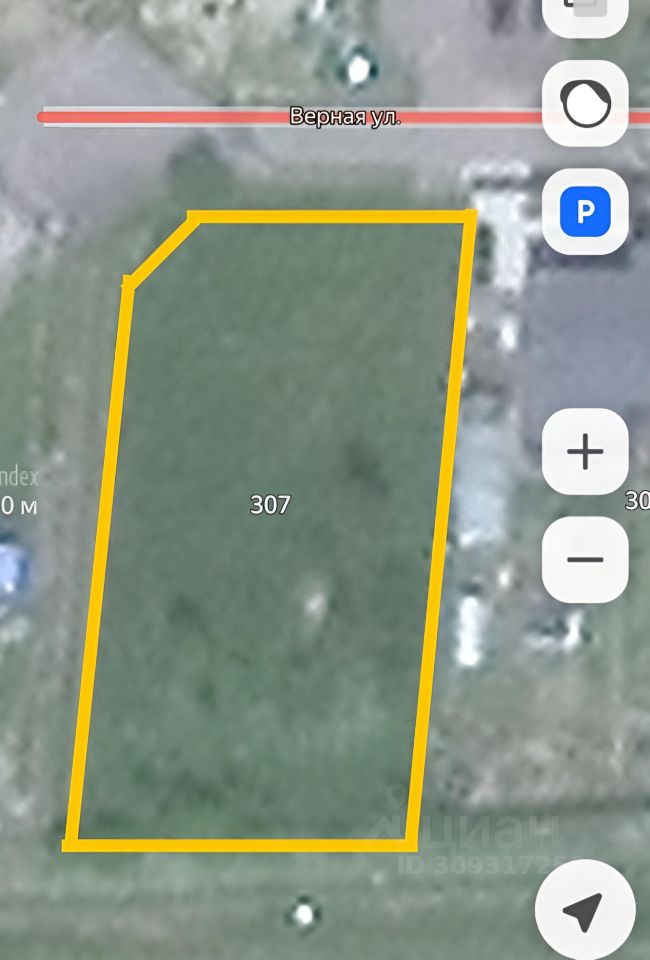Zoom out with the minus button
650x960 pixels.
(x=585, y=559)
